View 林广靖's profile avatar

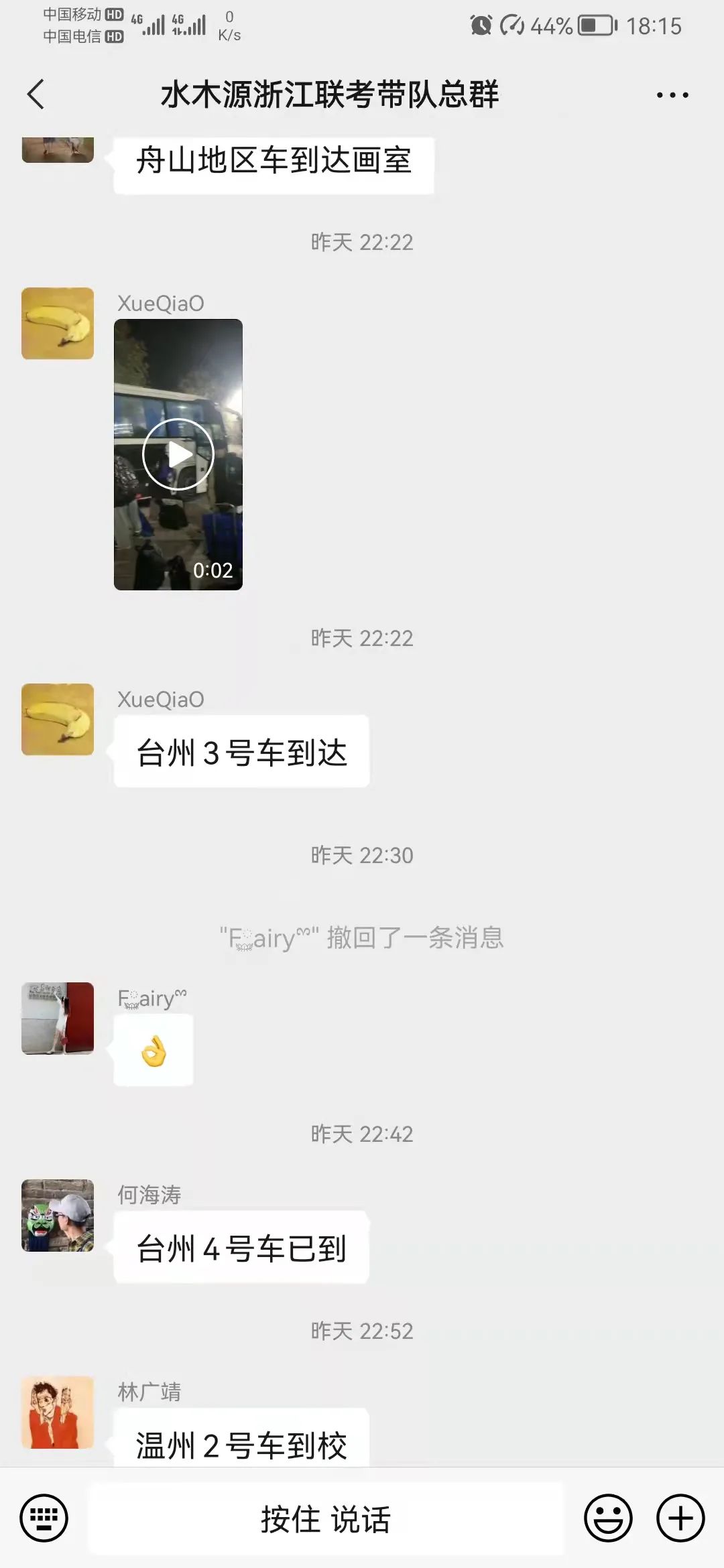(x=58, y=1413)
